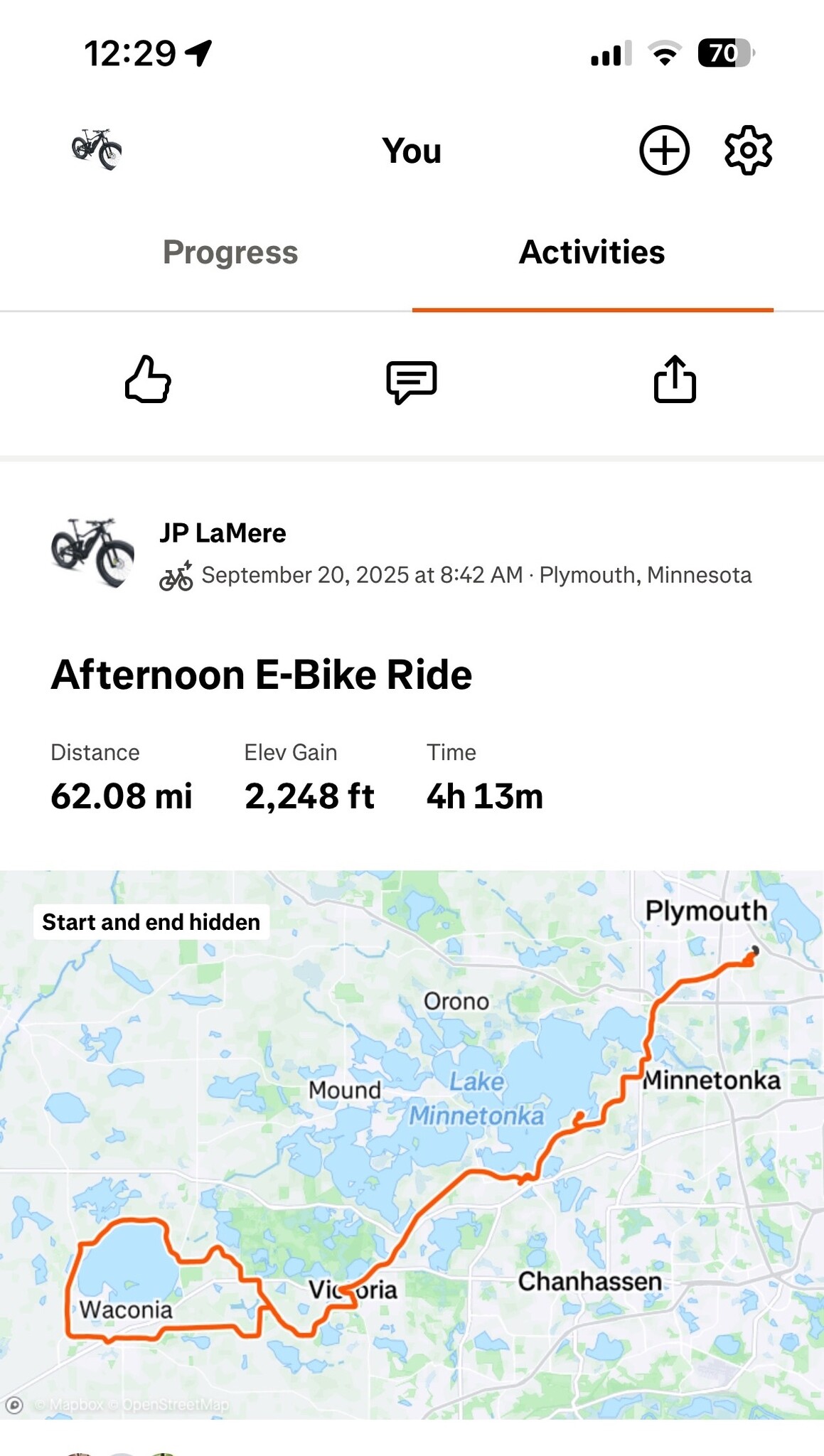The height and width of the screenshot is (1456, 824).
Task: Give kudos with the thumbs-up icon
Action: 148,380
